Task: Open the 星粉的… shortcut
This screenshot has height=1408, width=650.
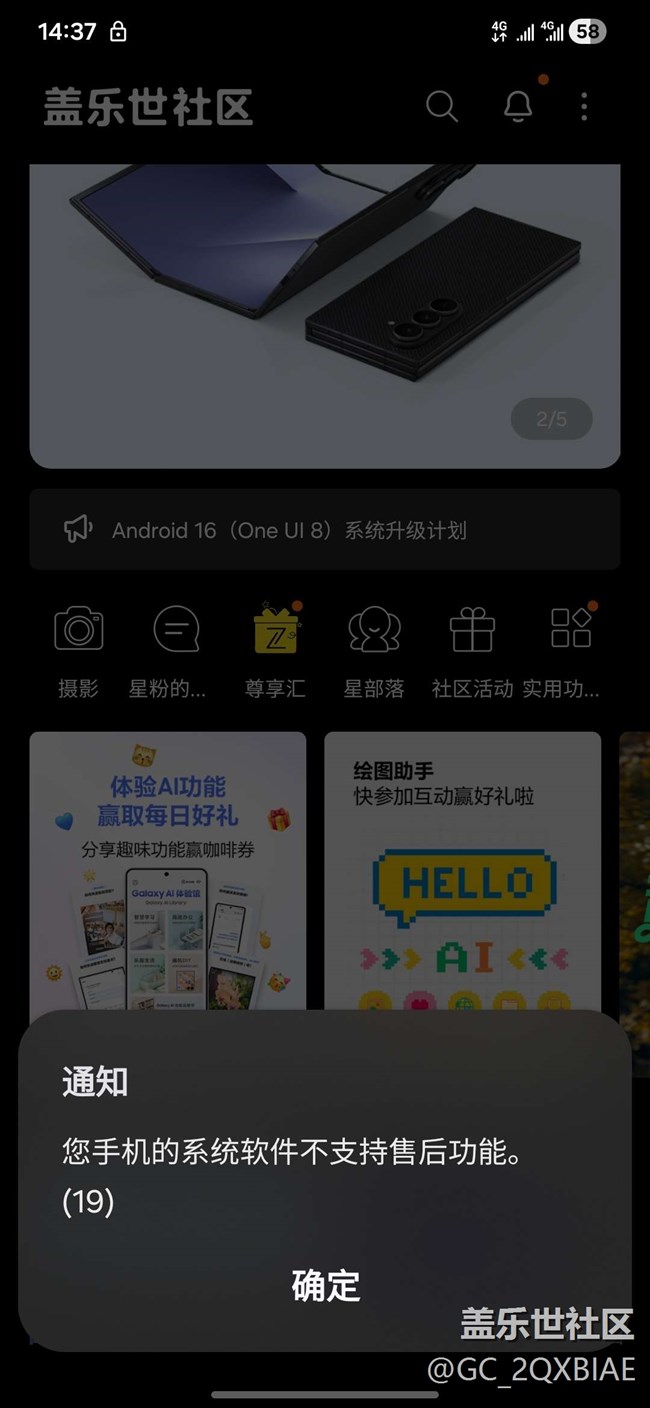Action: click(176, 648)
